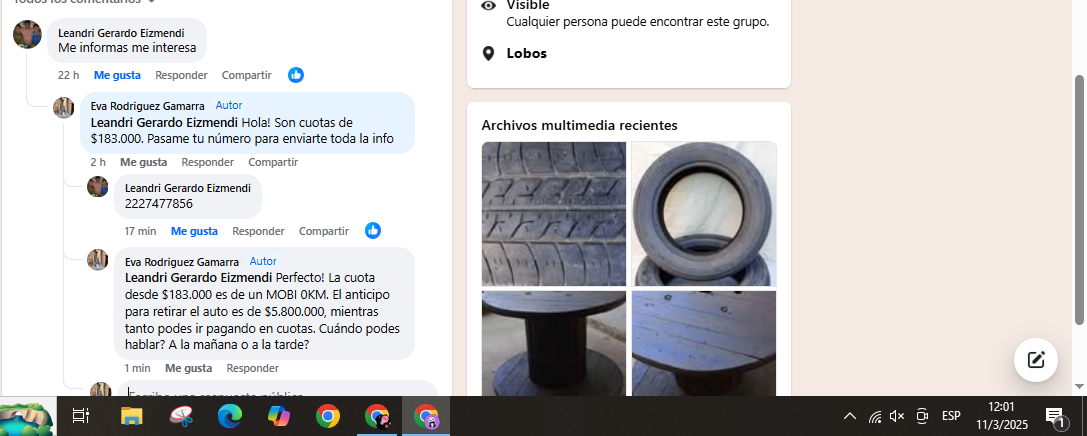Like the comment with 2227477856
This screenshot has height=436, width=1087.
coord(194,231)
